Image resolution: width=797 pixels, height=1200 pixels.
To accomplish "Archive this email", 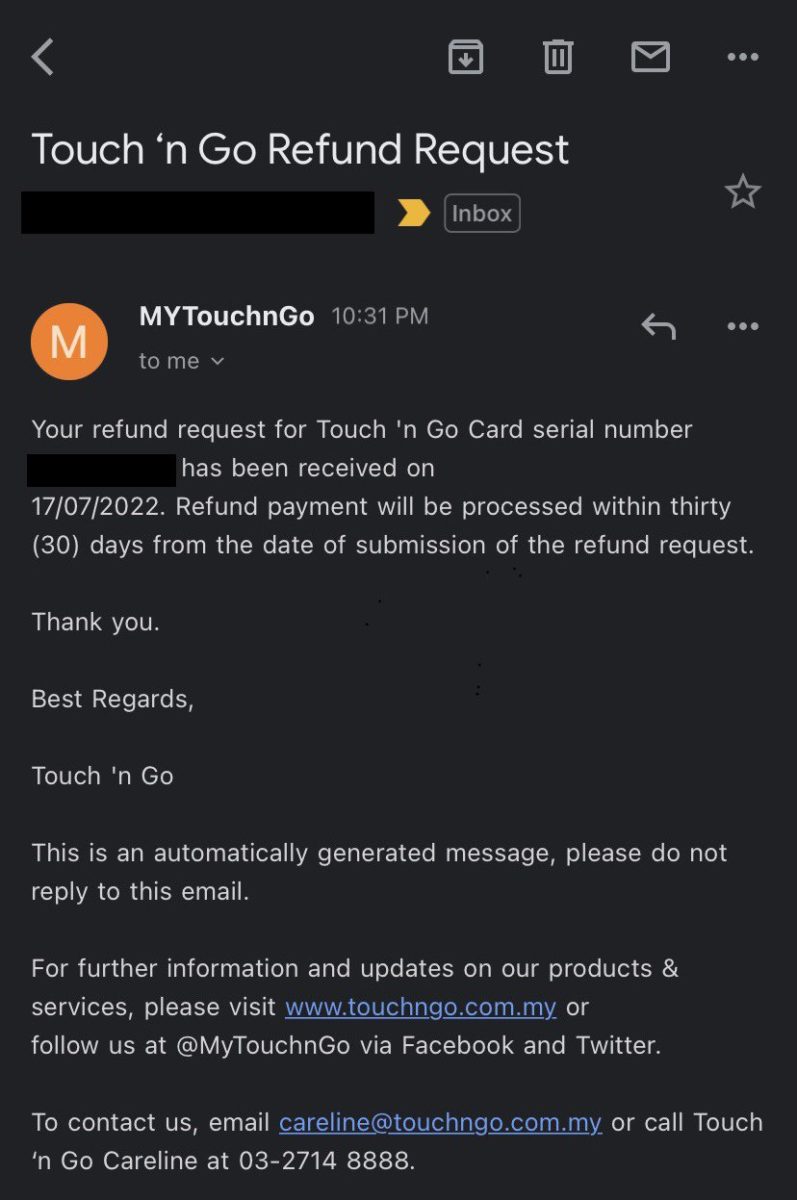I will click(x=465, y=57).
